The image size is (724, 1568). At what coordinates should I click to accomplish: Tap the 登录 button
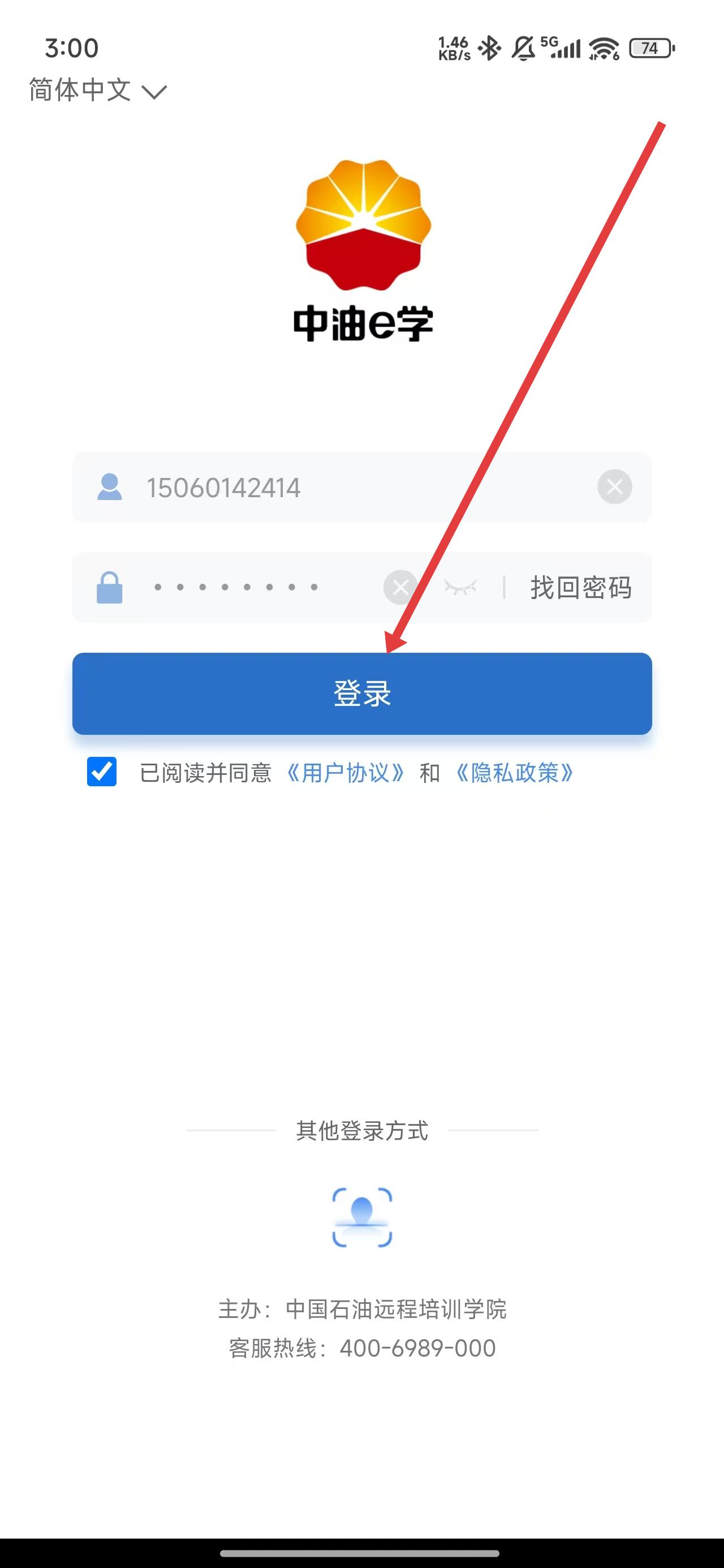361,693
